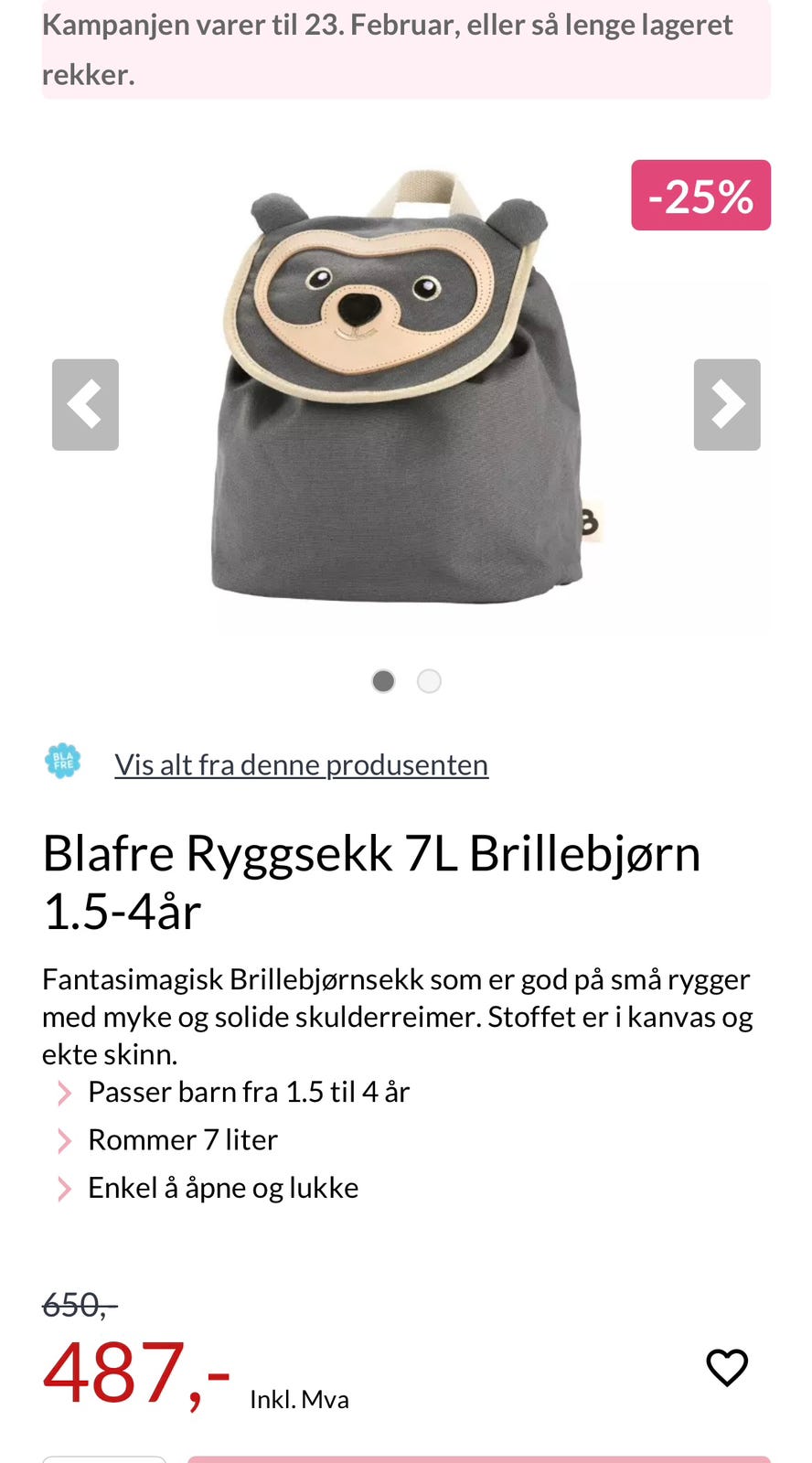This screenshot has width=812, height=1463.
Task: Select the next image arrow
Action: point(727,404)
